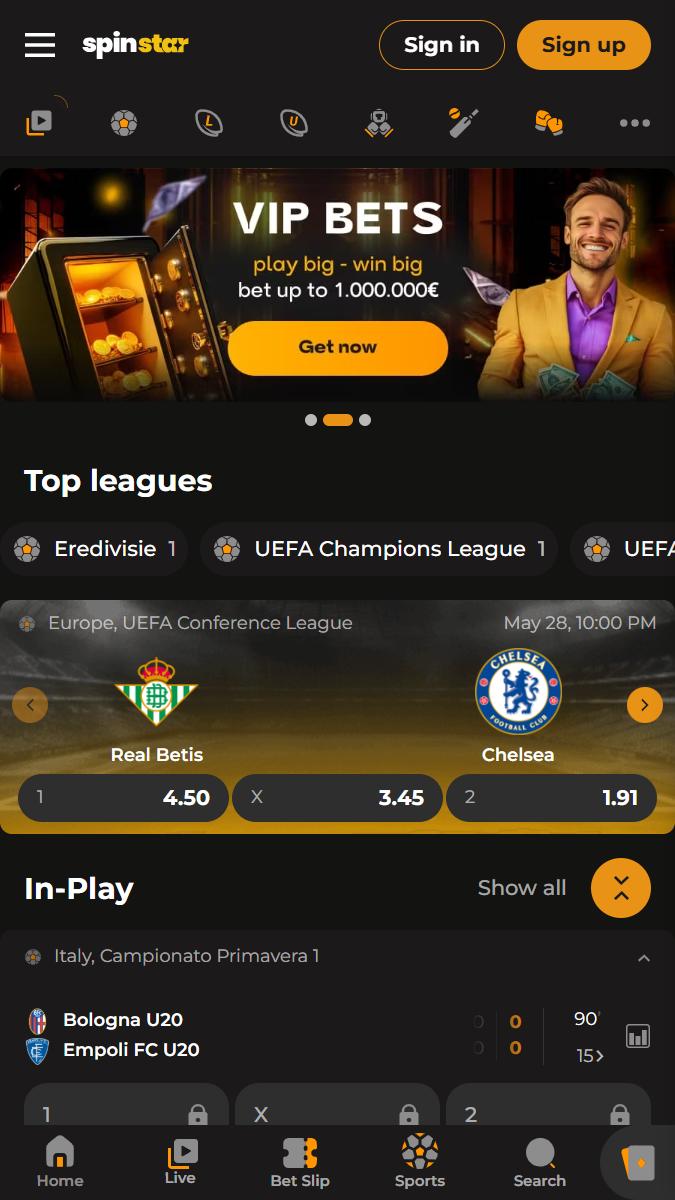Screen dimensions: 675x1200
Task: Select the Eredivisie league chip
Action: click(x=95, y=549)
